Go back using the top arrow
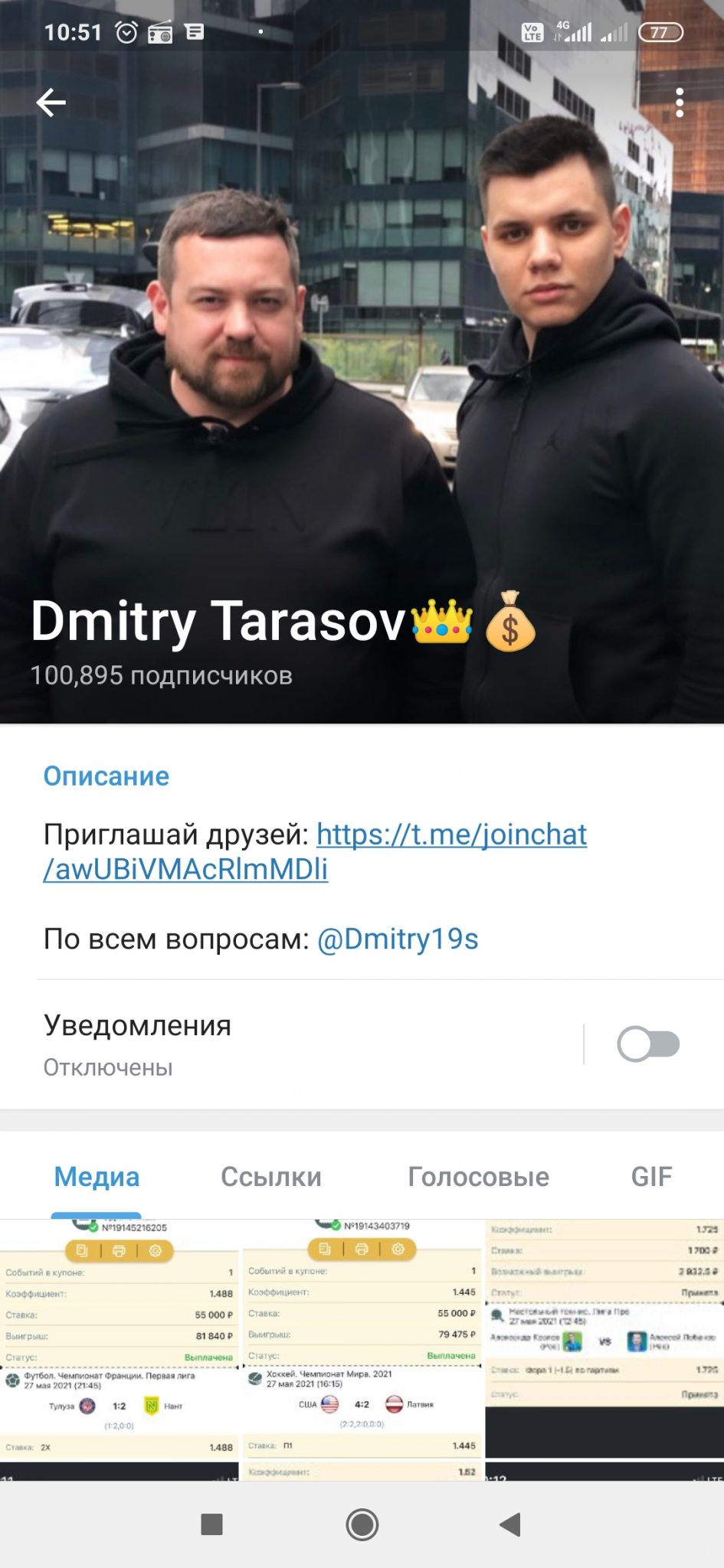The height and width of the screenshot is (1568, 724). [x=51, y=103]
